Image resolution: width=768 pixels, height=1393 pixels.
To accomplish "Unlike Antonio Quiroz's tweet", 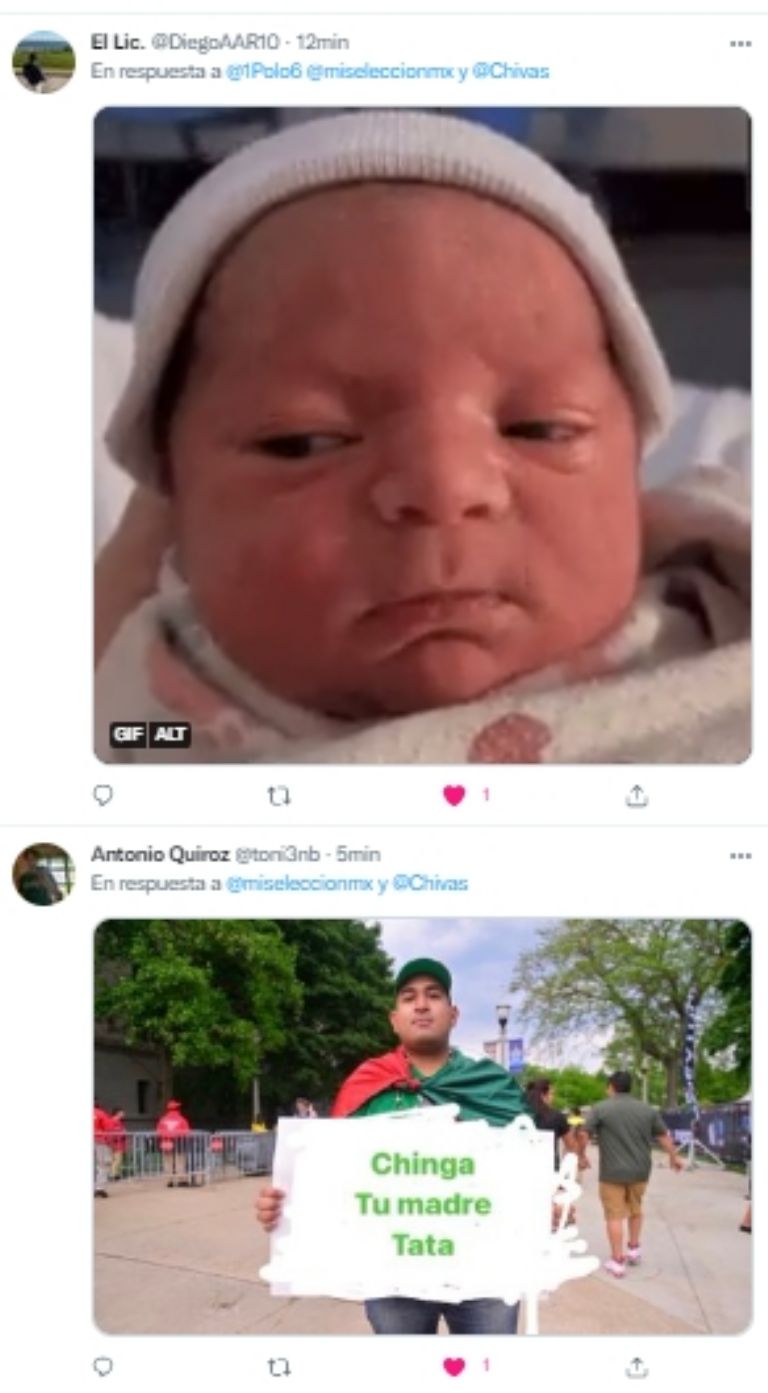I will [x=455, y=1366].
